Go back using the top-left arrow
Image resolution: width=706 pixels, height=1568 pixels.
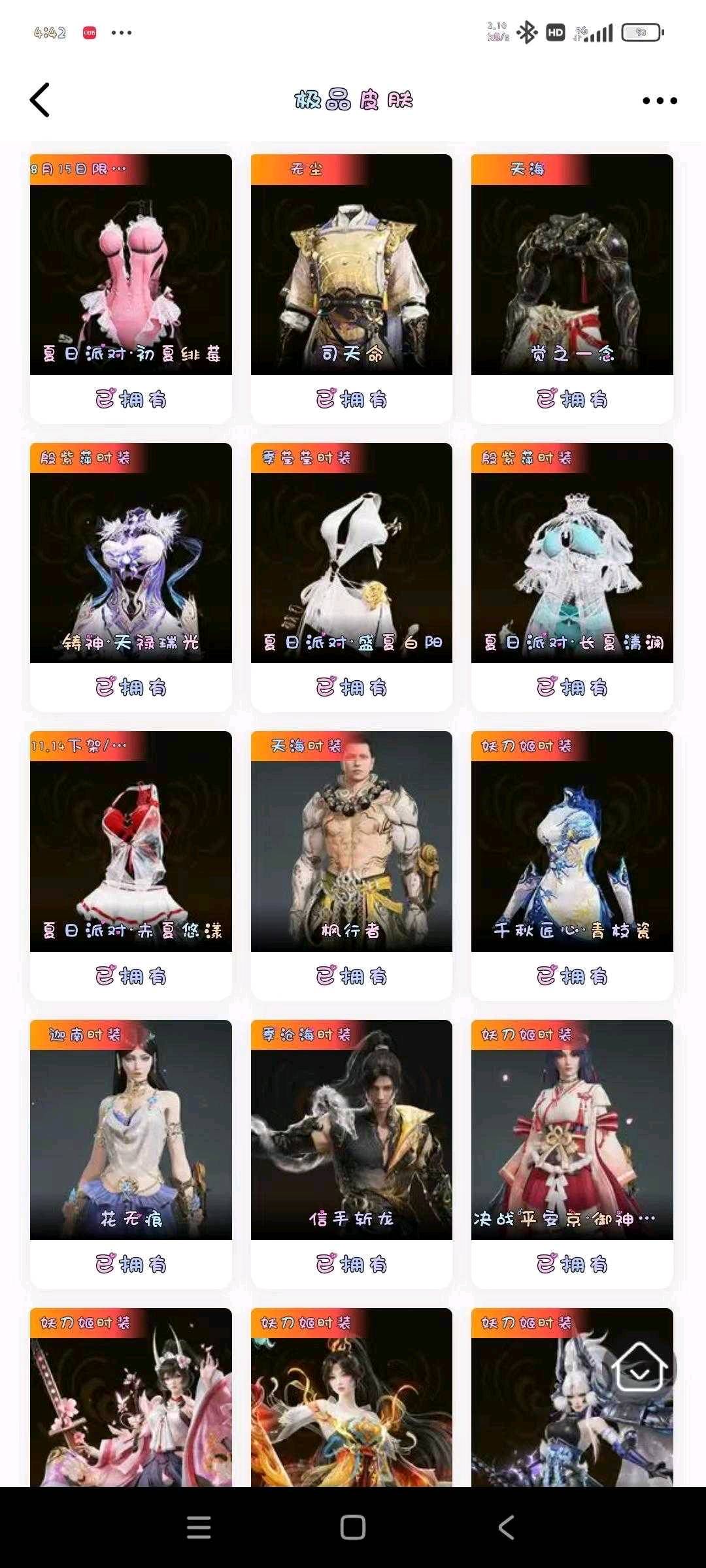click(40, 100)
